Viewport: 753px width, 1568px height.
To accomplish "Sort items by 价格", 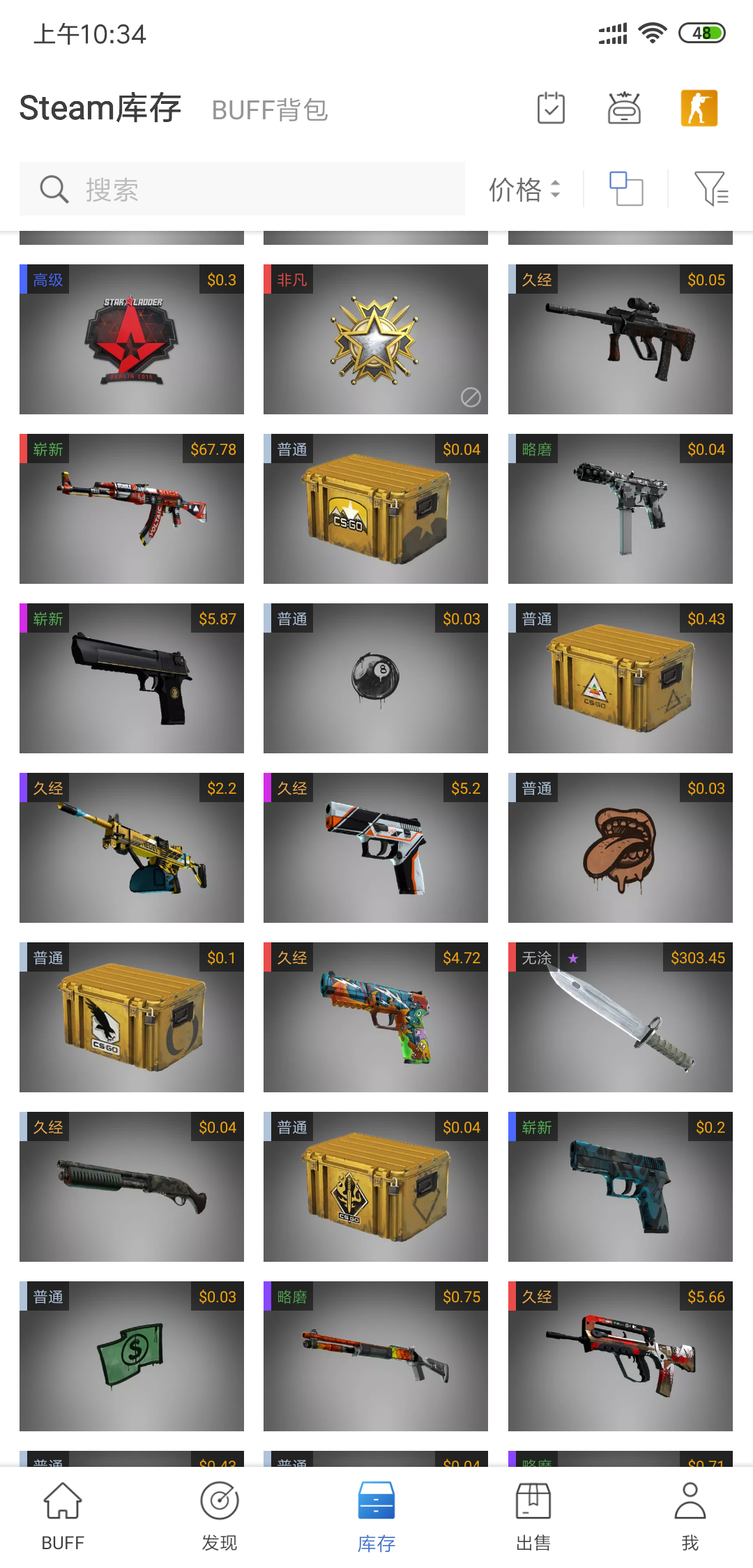I will (524, 189).
